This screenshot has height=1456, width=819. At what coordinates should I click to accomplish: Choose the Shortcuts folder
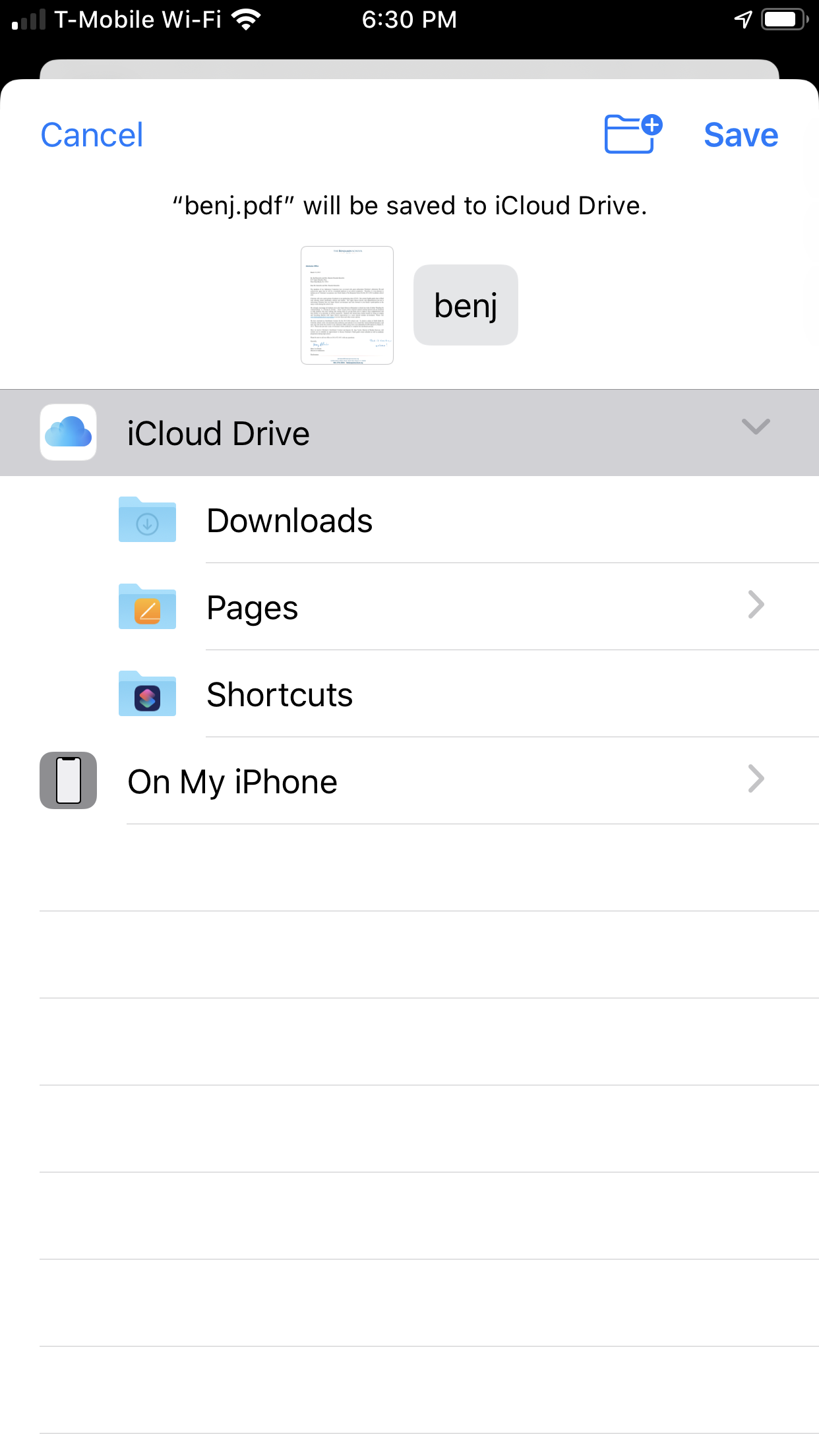pyautogui.click(x=280, y=694)
